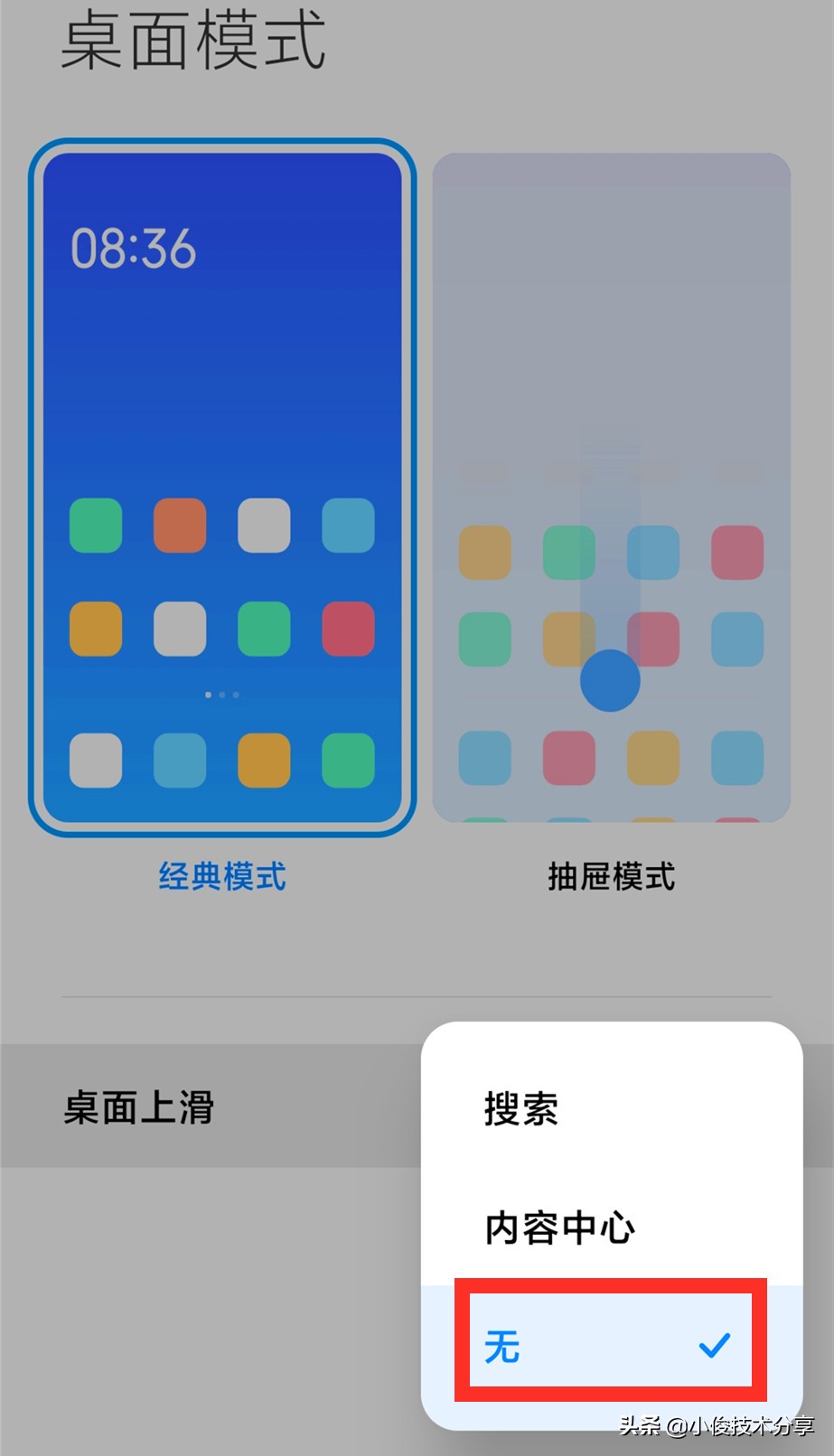Choose 内容中心 as swipe-up action
The width and height of the screenshot is (834, 1456).
(558, 1227)
